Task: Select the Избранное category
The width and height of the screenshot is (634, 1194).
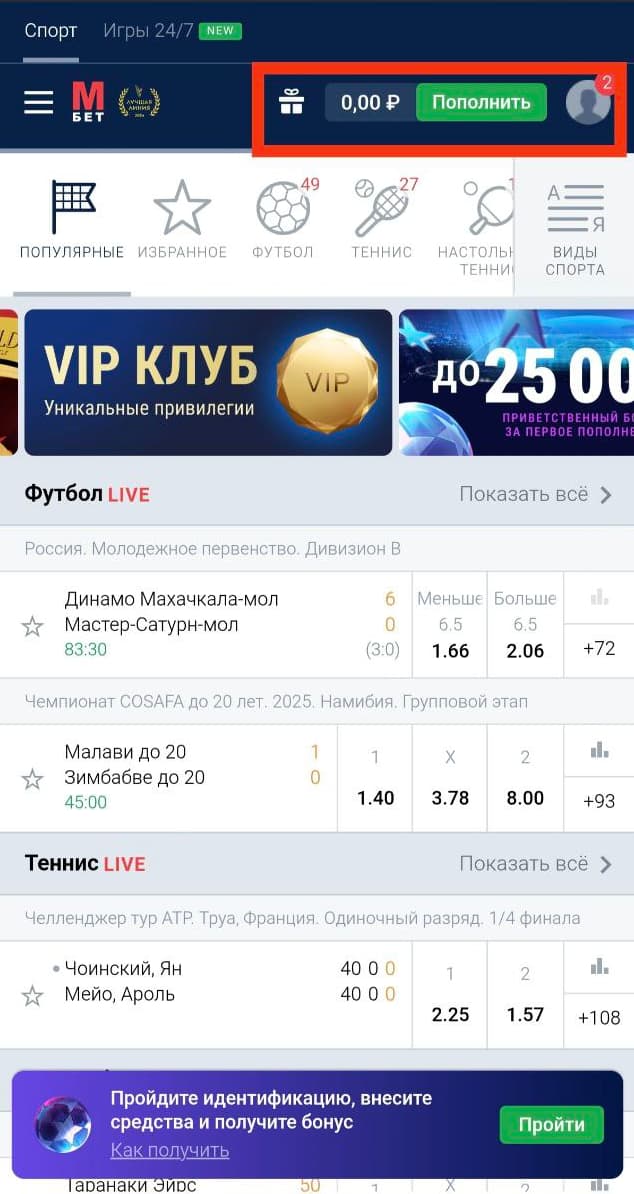Action: (182, 219)
